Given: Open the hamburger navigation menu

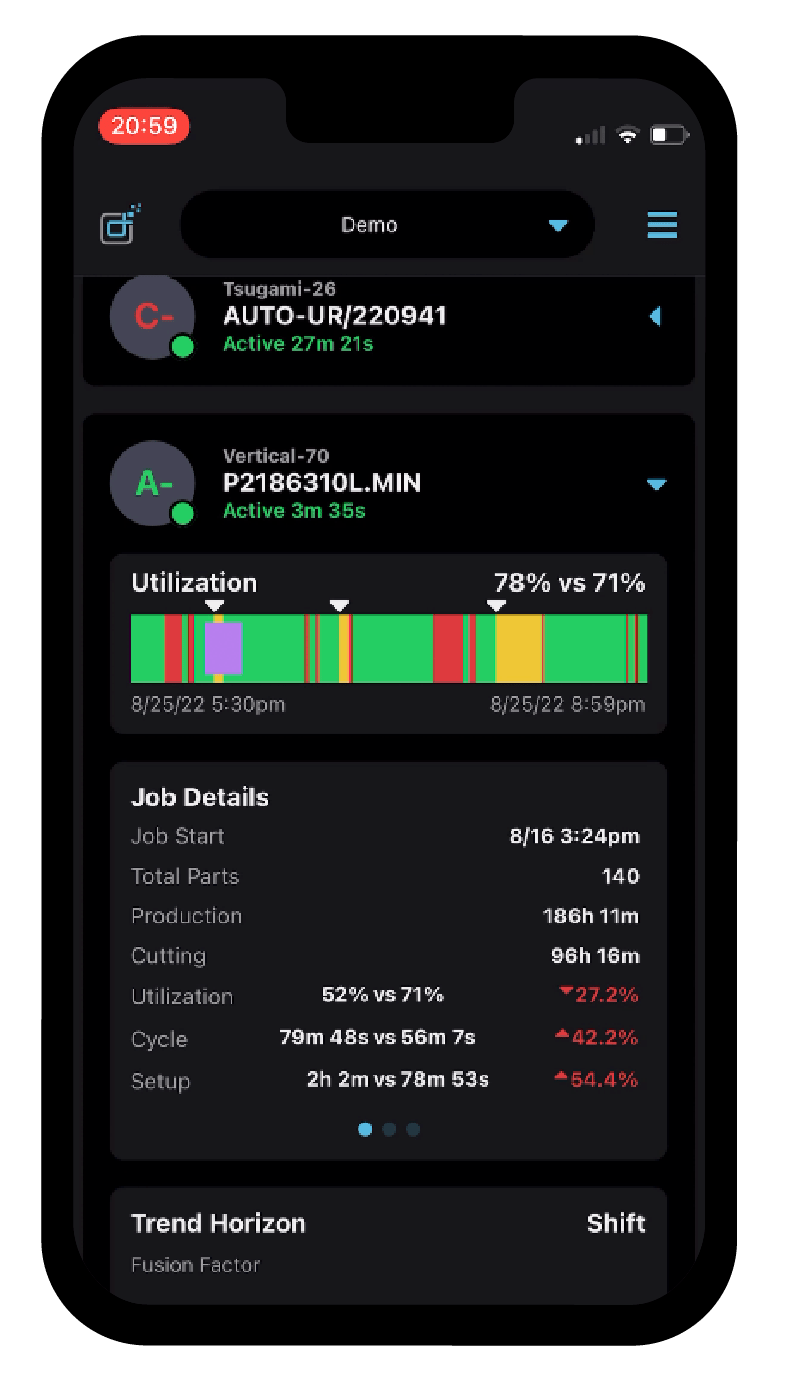Looking at the screenshot, I should tap(662, 225).
